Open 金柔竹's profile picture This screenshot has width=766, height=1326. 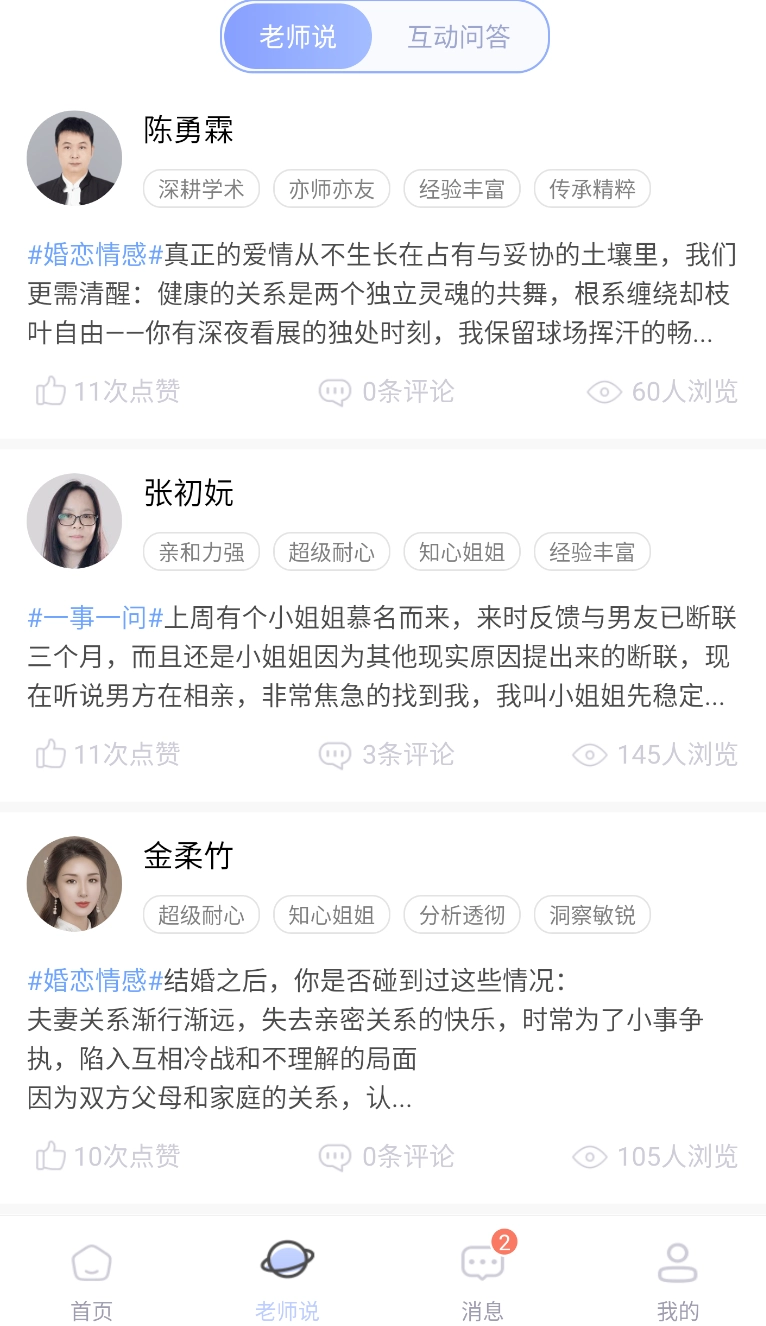click(x=74, y=884)
